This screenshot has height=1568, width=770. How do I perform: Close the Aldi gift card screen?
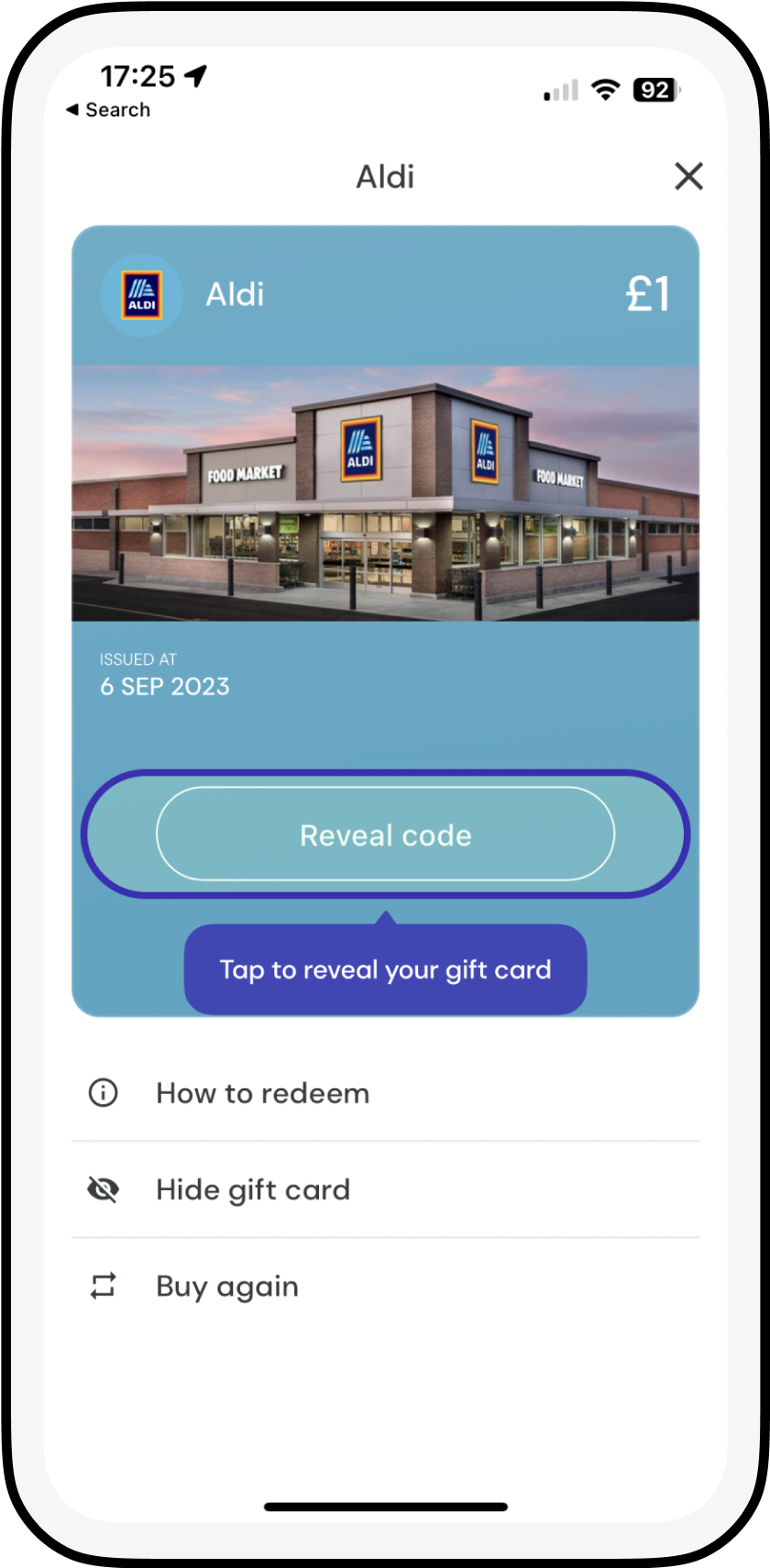point(688,176)
